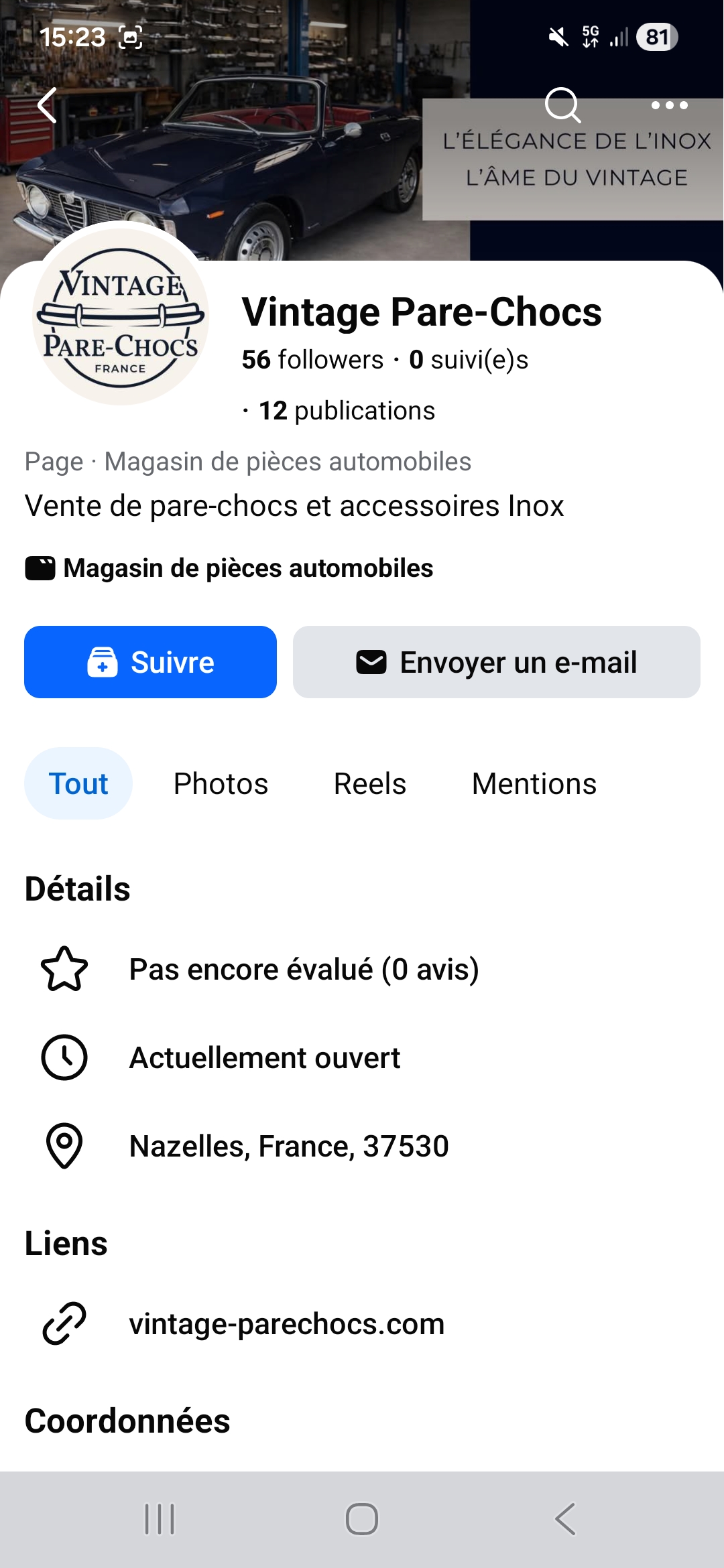Image resolution: width=724 pixels, height=1568 pixels.
Task: Open the search magnifier icon
Action: (x=562, y=105)
